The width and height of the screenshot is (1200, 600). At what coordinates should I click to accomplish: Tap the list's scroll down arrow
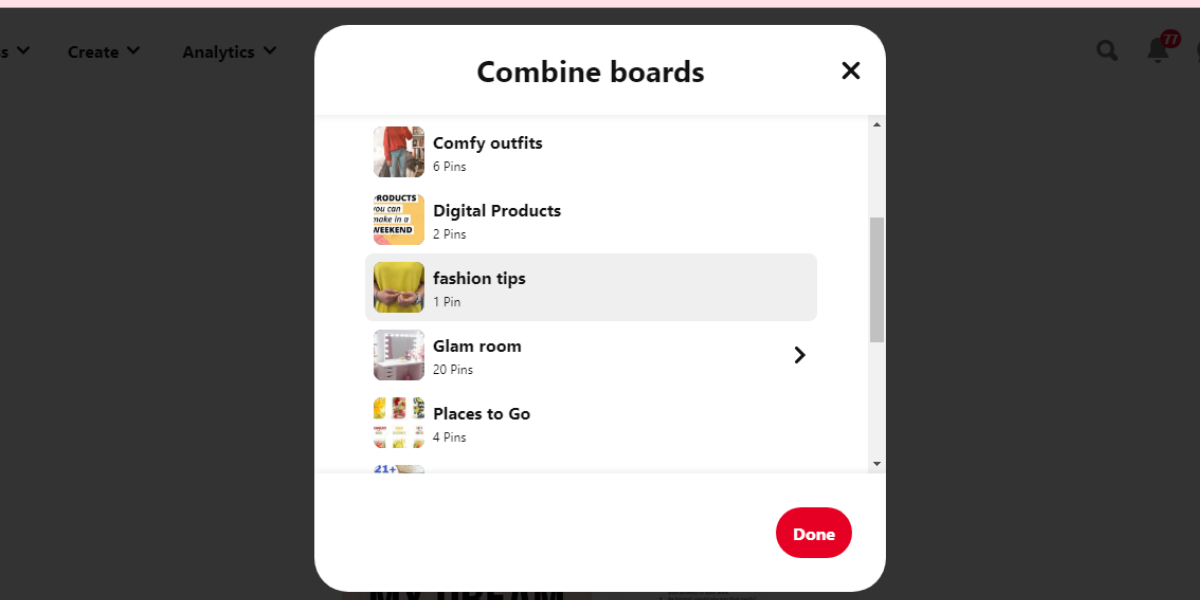click(x=877, y=464)
